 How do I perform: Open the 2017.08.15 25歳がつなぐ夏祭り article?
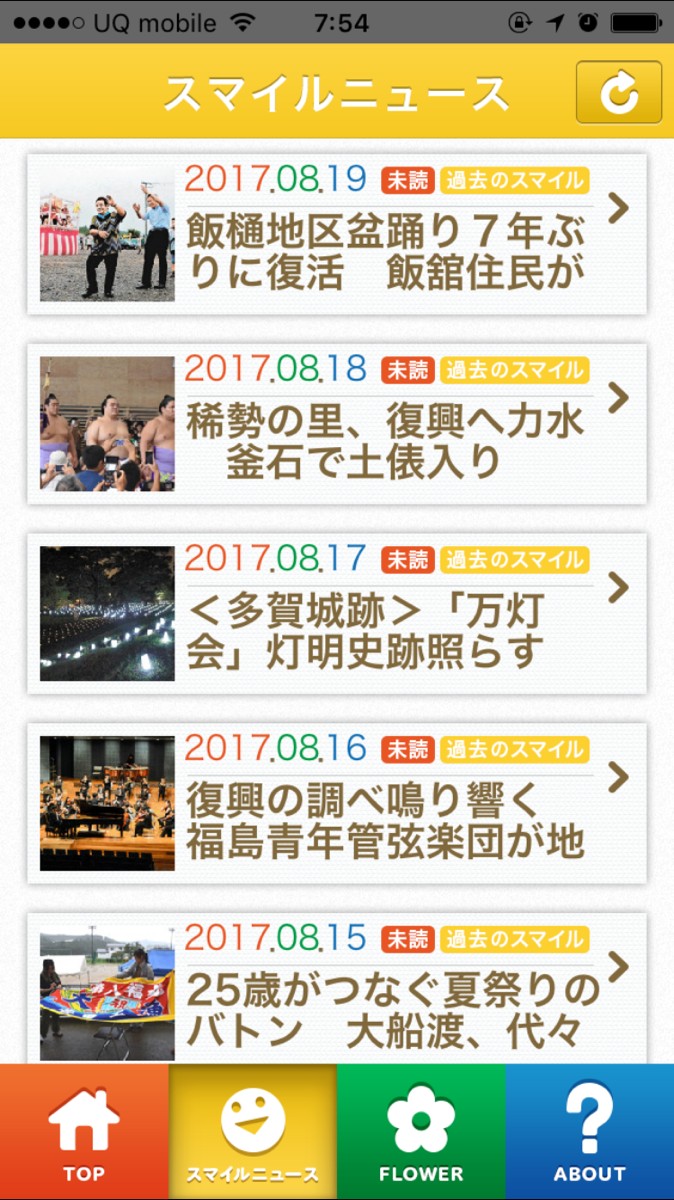336,988
